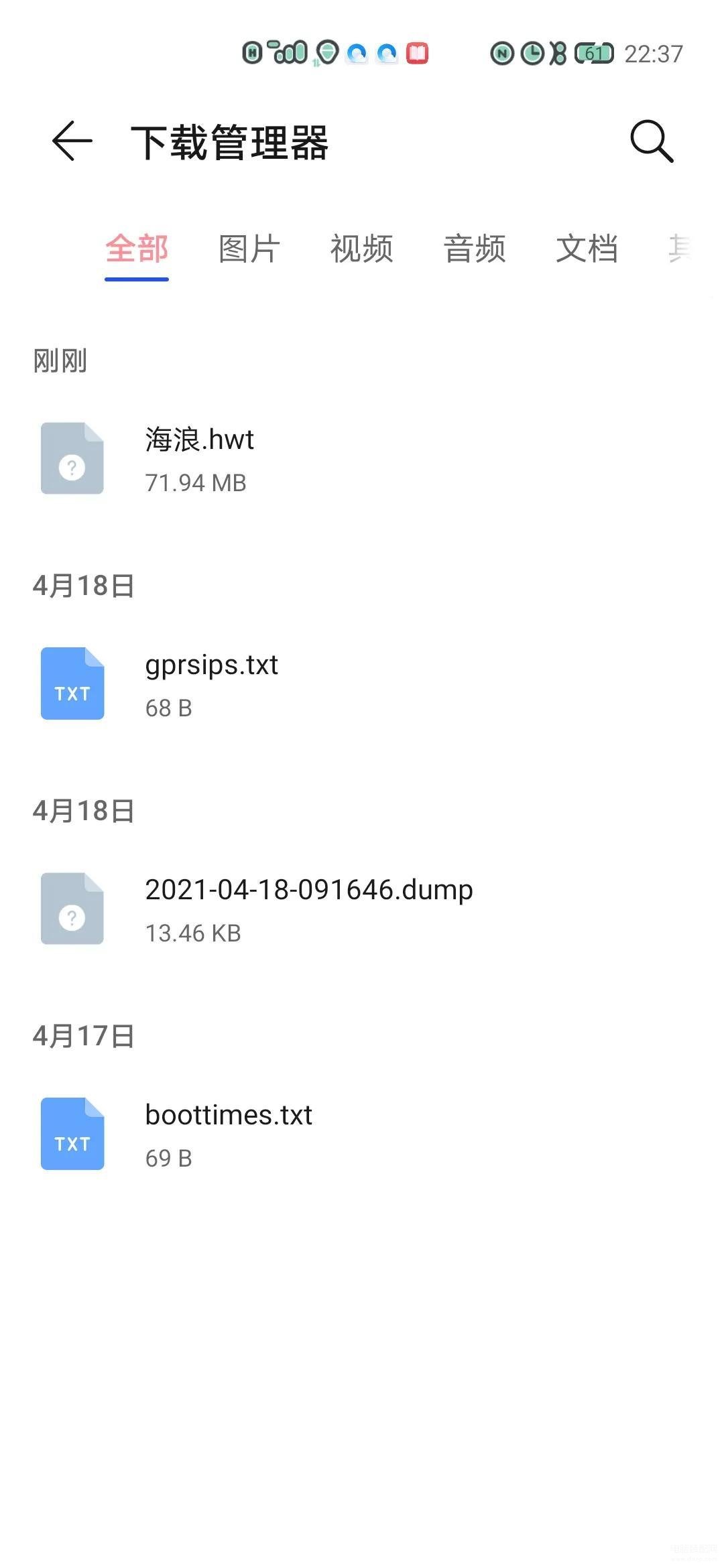Viewport: 724px width, 1568px height.
Task: Open gprsips.txt
Action: click(362, 684)
